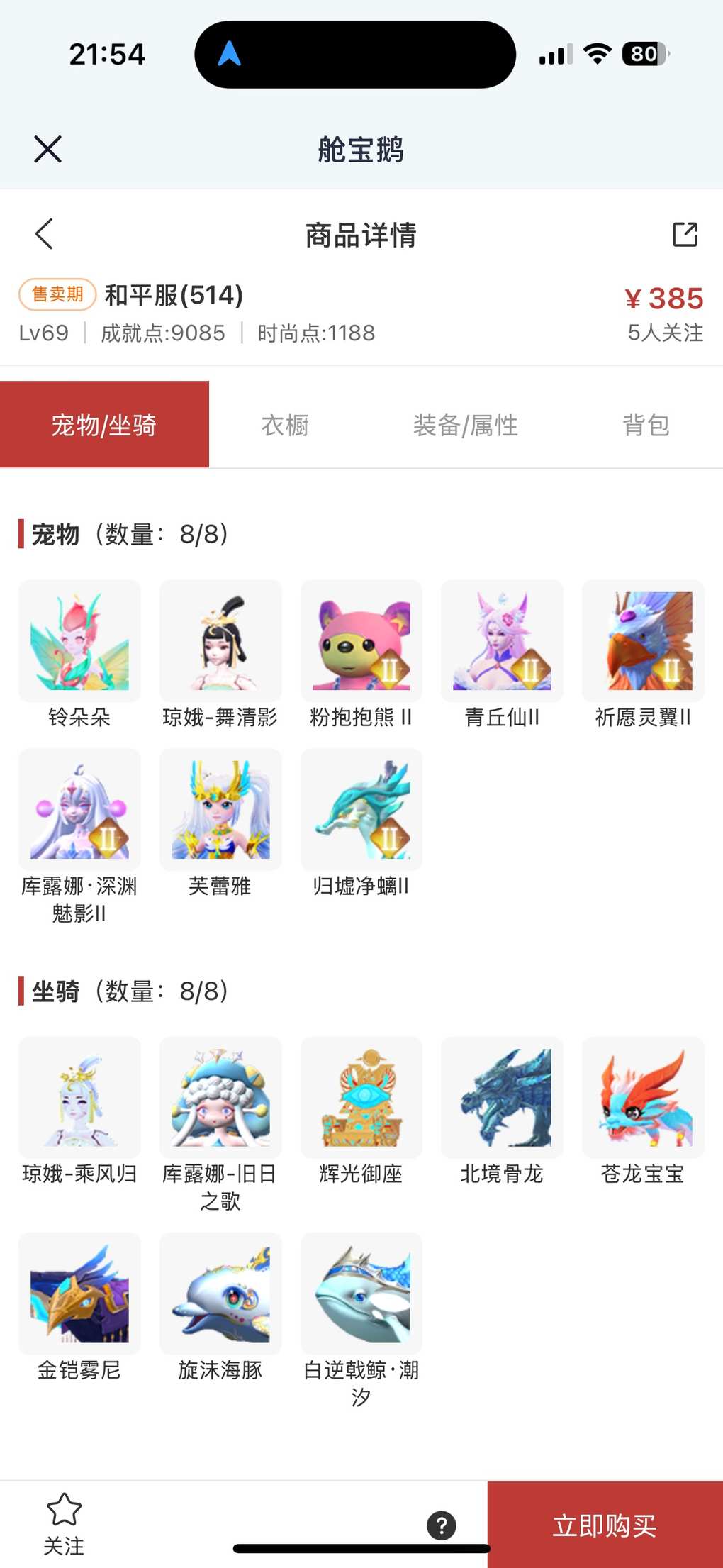This screenshot has height=1568, width=723.
Task: Switch to the 衣橱 tab
Action: click(285, 426)
